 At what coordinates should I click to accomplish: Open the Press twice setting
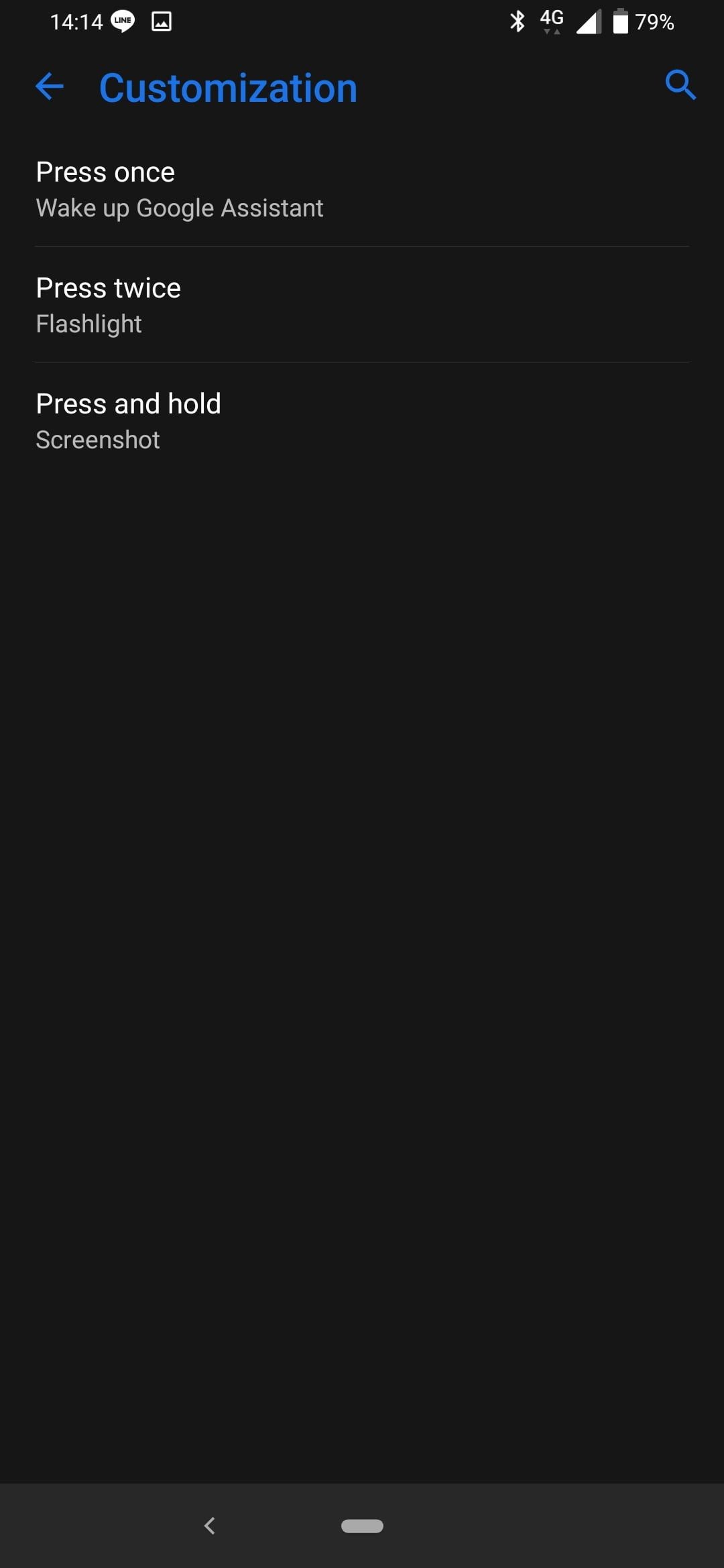click(x=362, y=306)
